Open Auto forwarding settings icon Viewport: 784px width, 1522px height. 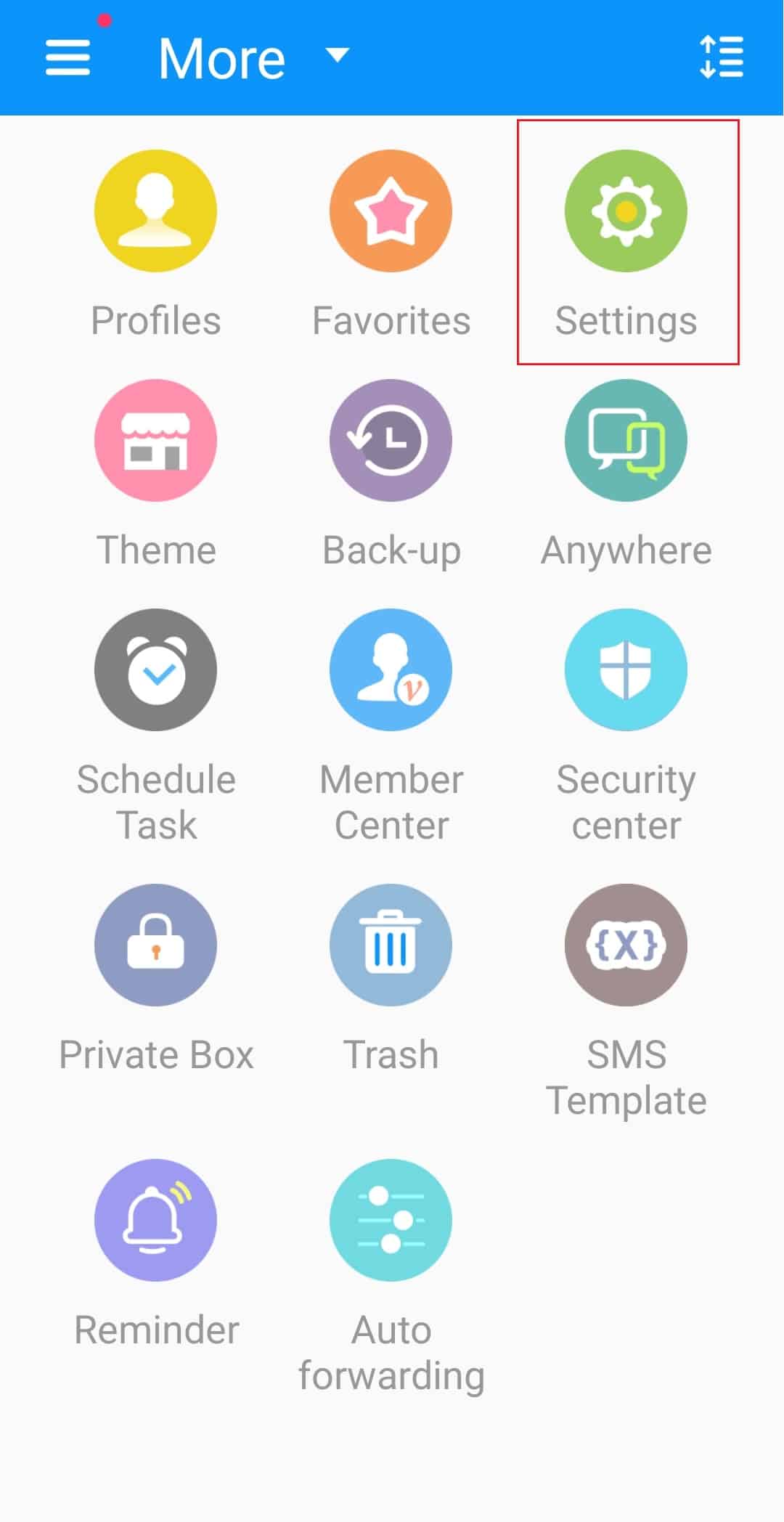click(391, 1220)
